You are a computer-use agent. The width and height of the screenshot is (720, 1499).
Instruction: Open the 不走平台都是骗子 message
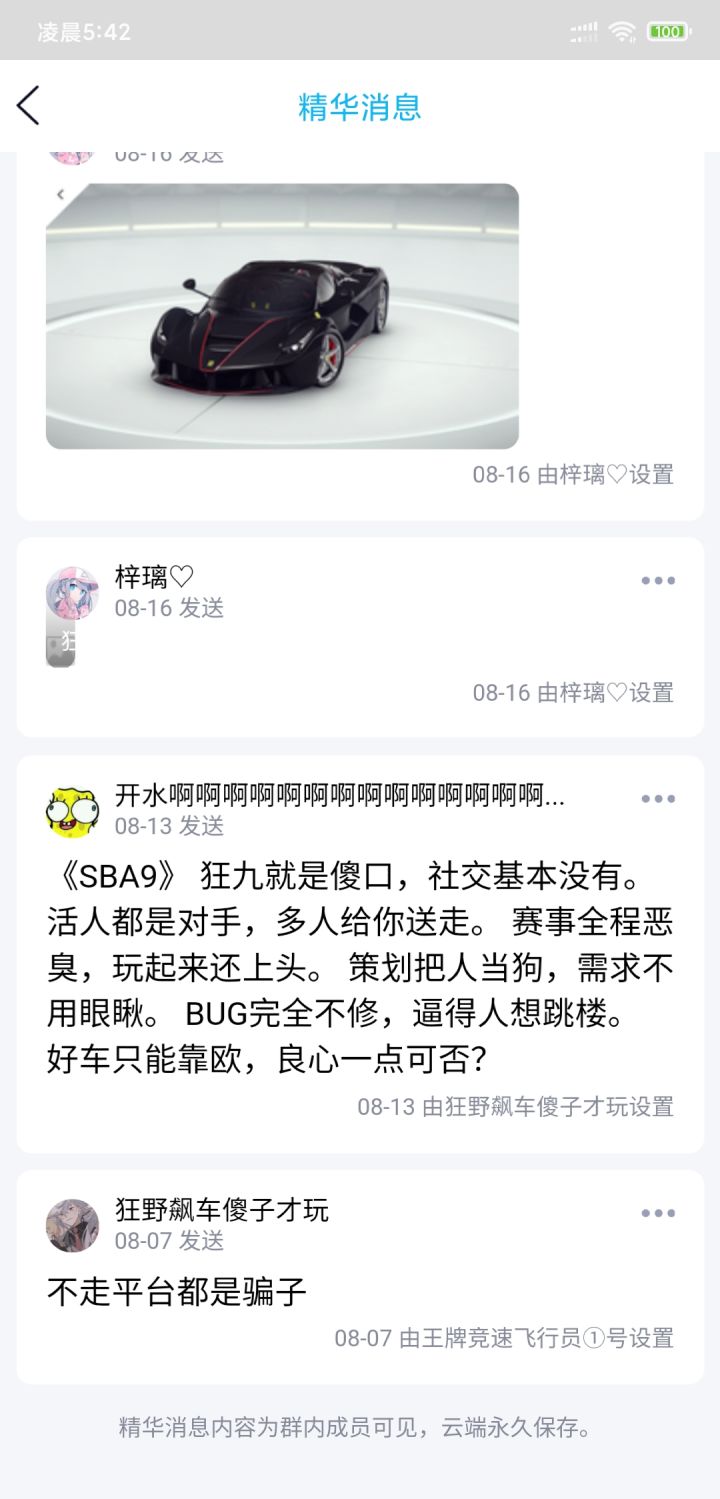(177, 1292)
